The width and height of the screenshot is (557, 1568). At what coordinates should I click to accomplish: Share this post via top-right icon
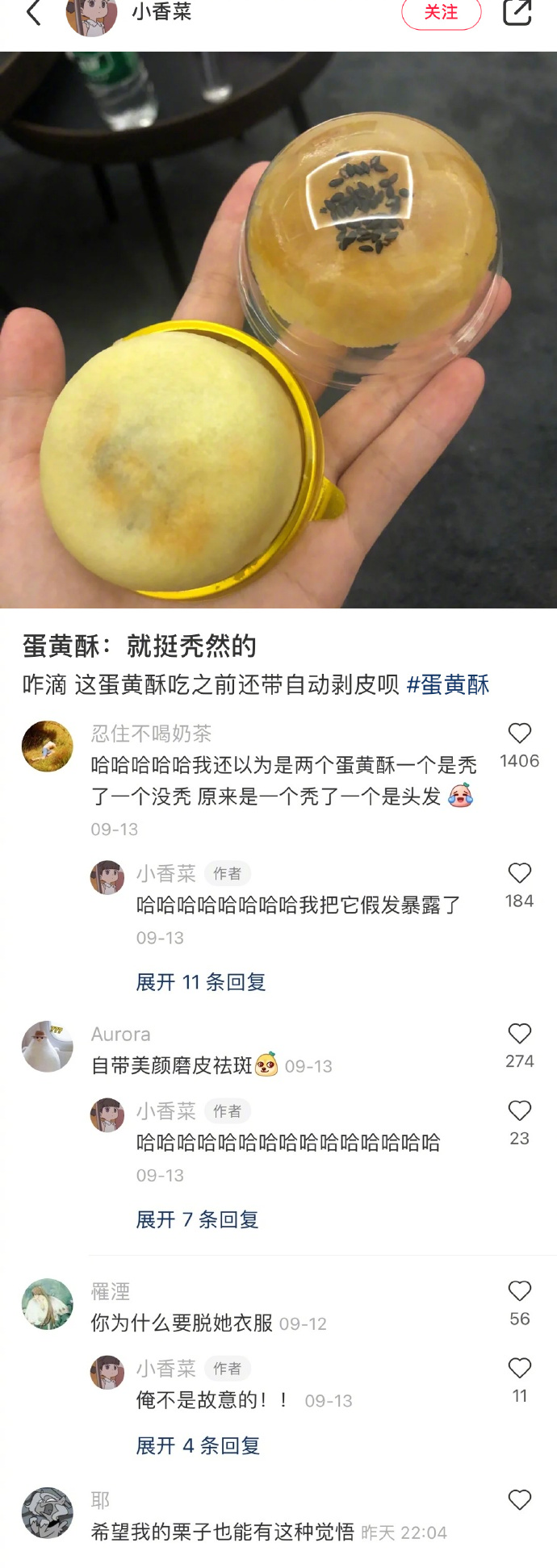517,12
